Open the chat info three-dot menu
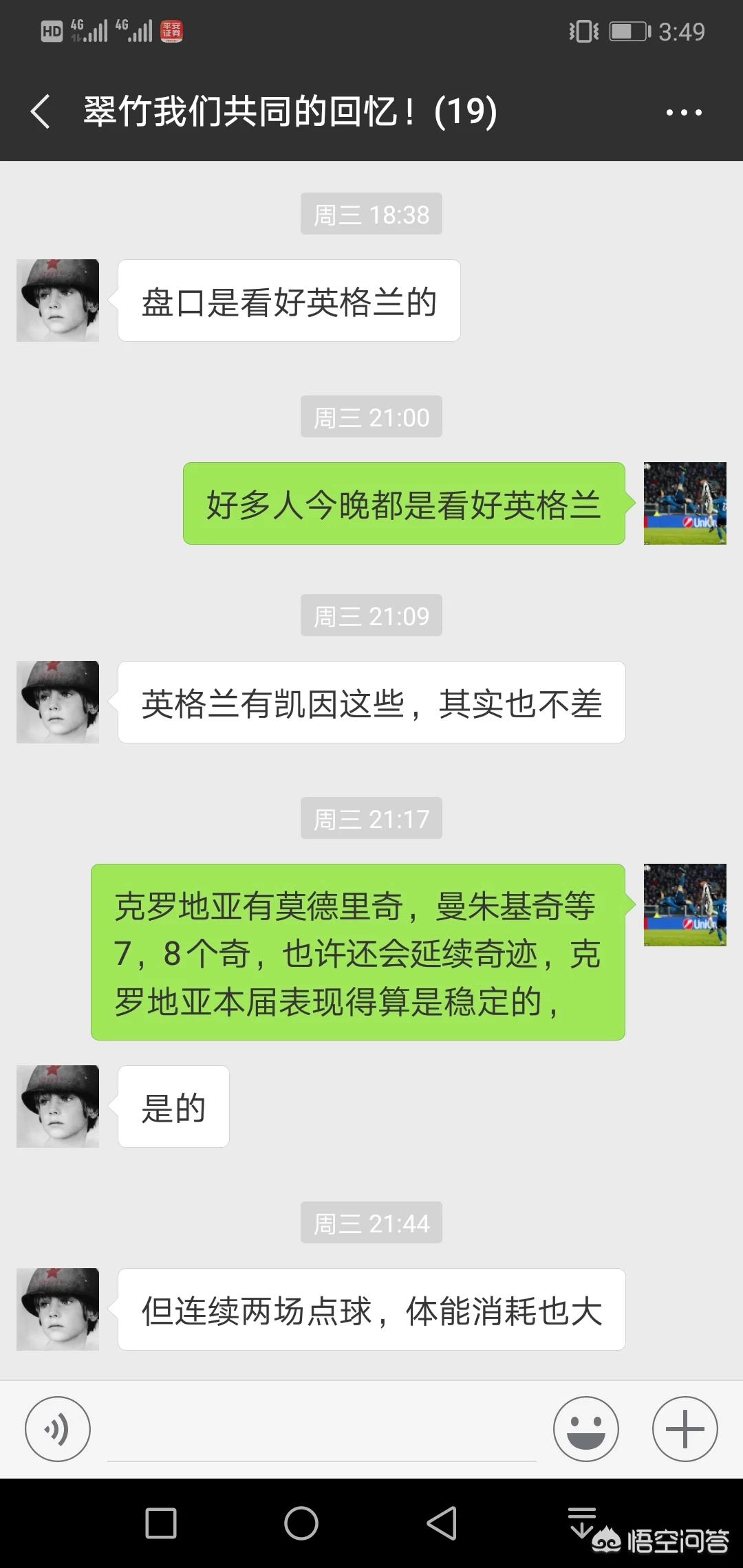The width and height of the screenshot is (743, 1568). tap(684, 112)
